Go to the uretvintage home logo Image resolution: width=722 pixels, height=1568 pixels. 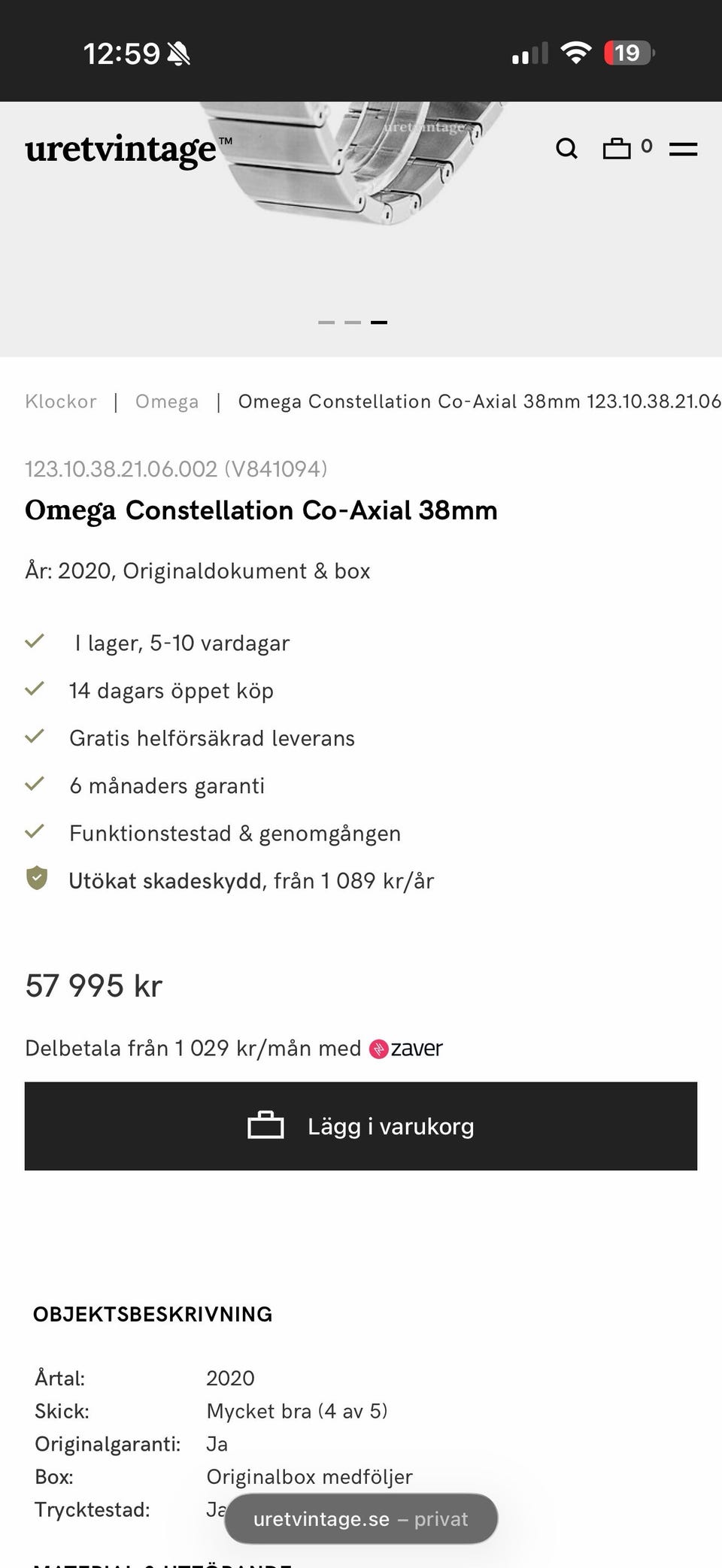pos(129,149)
